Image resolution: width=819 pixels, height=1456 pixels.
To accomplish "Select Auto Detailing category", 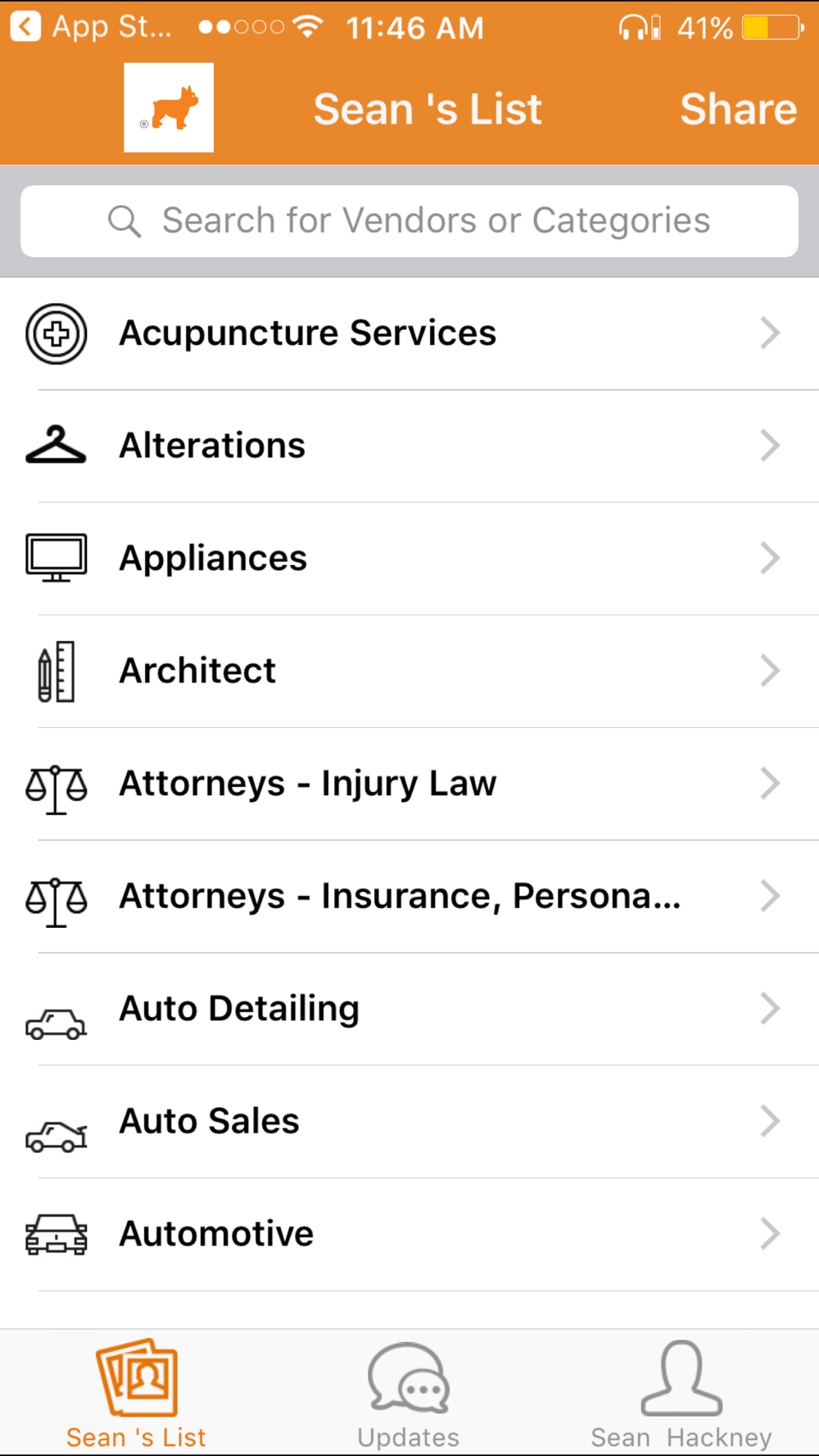I will pyautogui.click(x=409, y=1009).
